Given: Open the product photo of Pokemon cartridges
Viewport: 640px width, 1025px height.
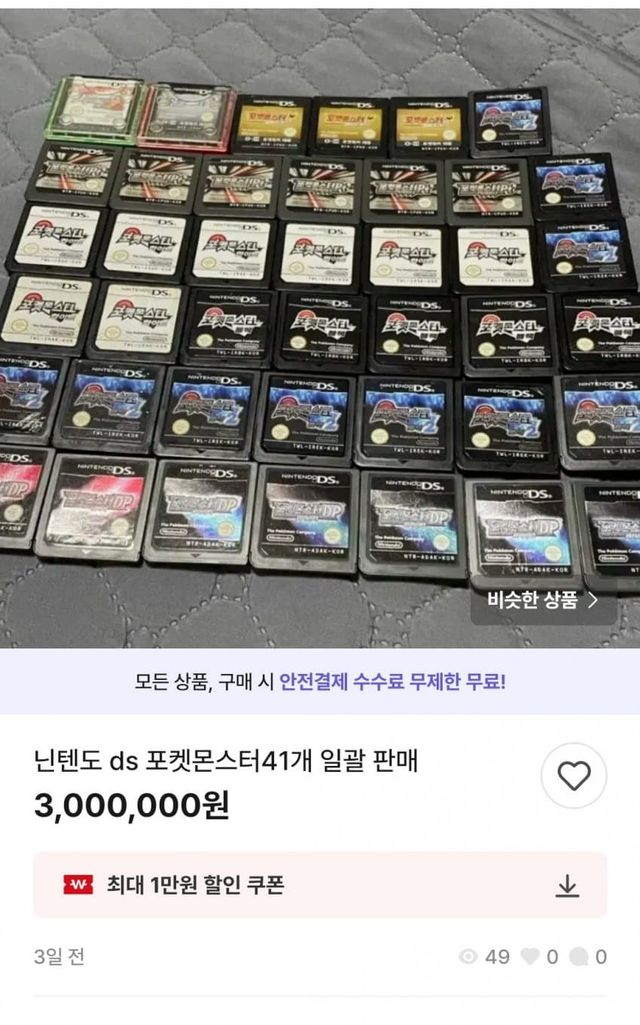Looking at the screenshot, I should point(320,320).
